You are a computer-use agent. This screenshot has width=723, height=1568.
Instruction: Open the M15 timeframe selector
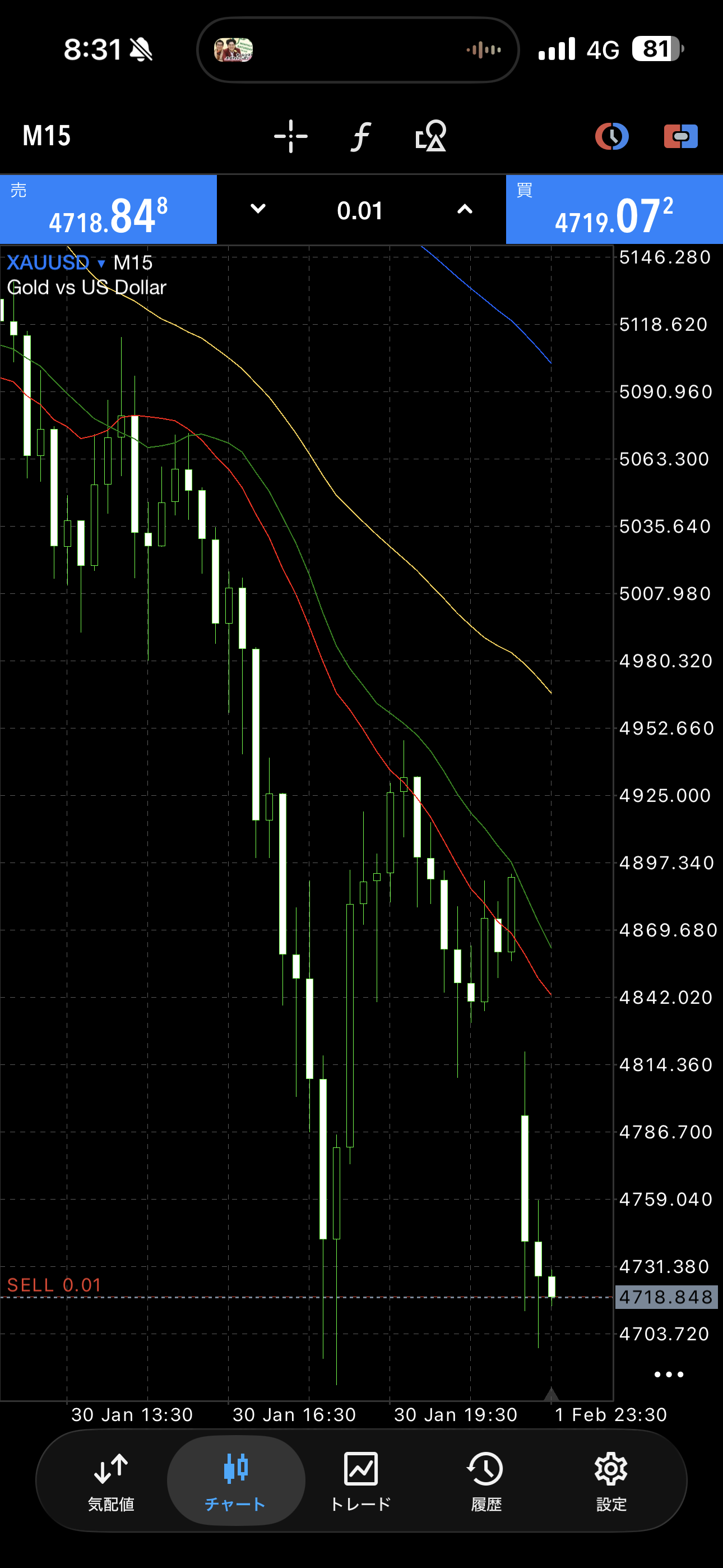point(47,136)
